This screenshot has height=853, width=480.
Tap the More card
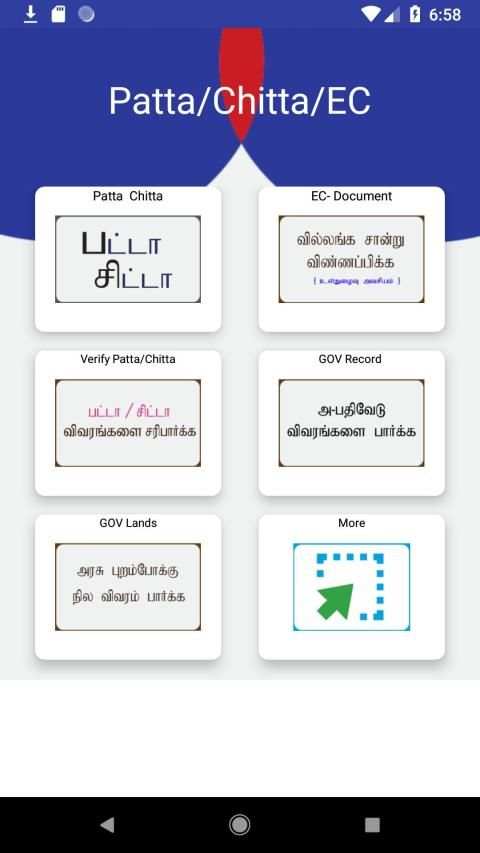tap(352, 587)
